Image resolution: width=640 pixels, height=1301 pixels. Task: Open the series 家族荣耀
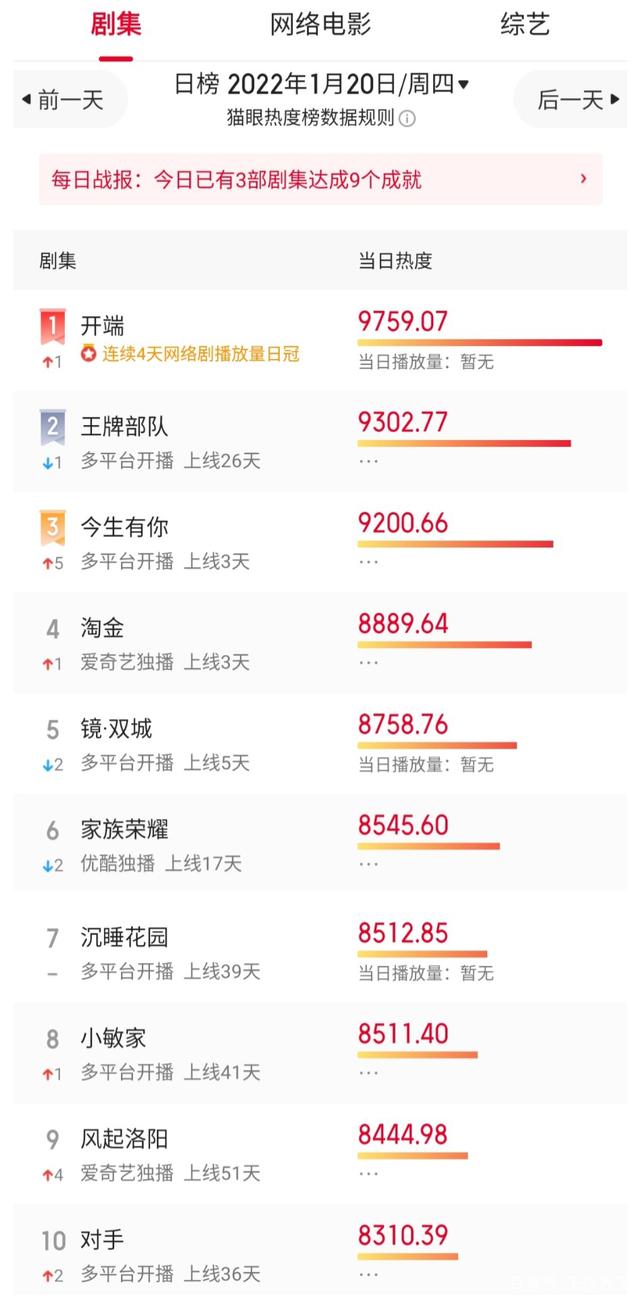(320, 845)
